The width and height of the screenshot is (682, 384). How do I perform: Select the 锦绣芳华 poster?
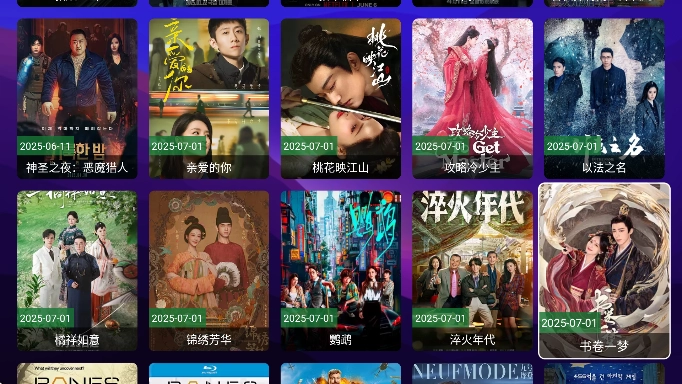(x=209, y=271)
